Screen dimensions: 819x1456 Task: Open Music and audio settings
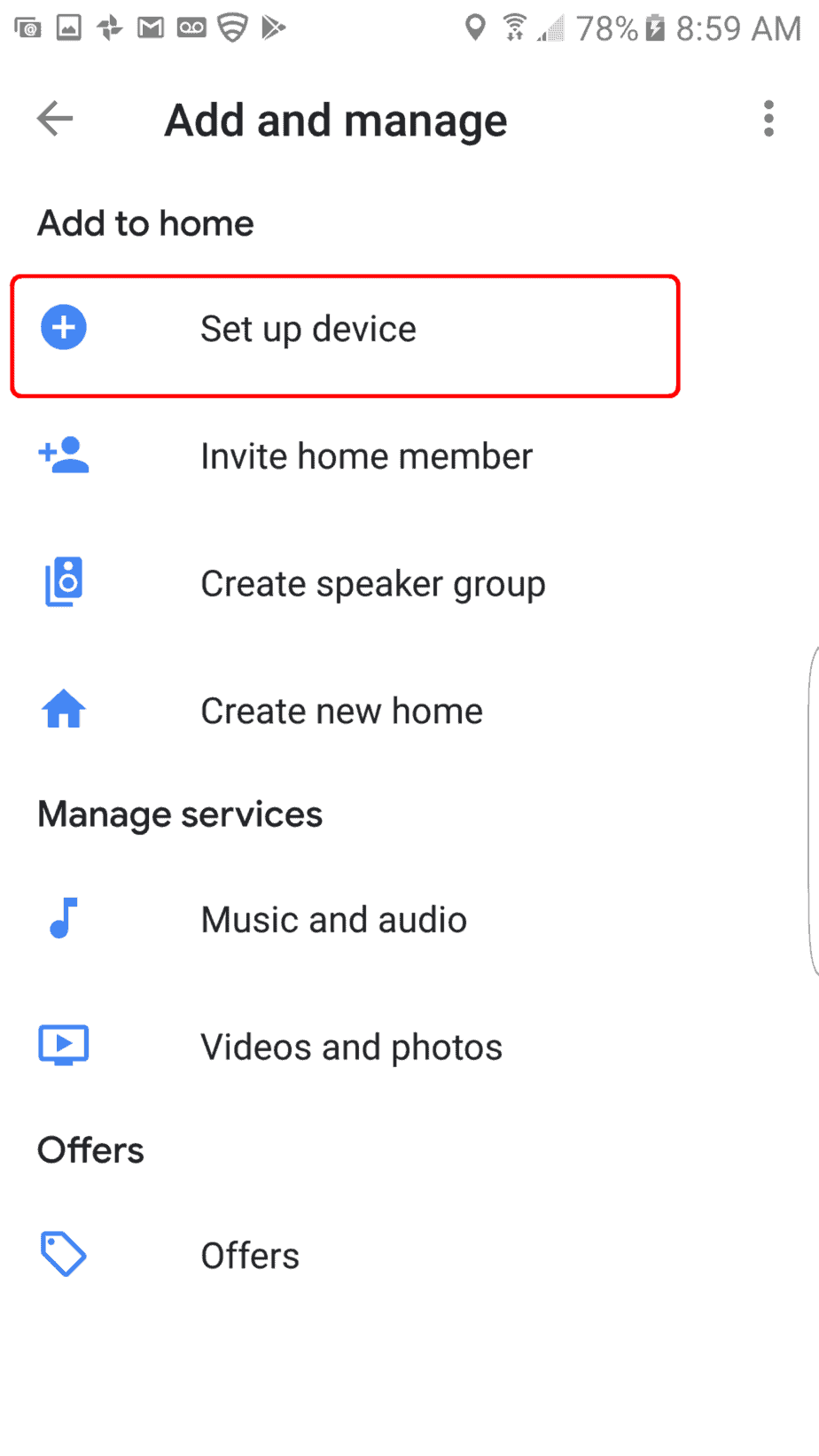[x=334, y=919]
